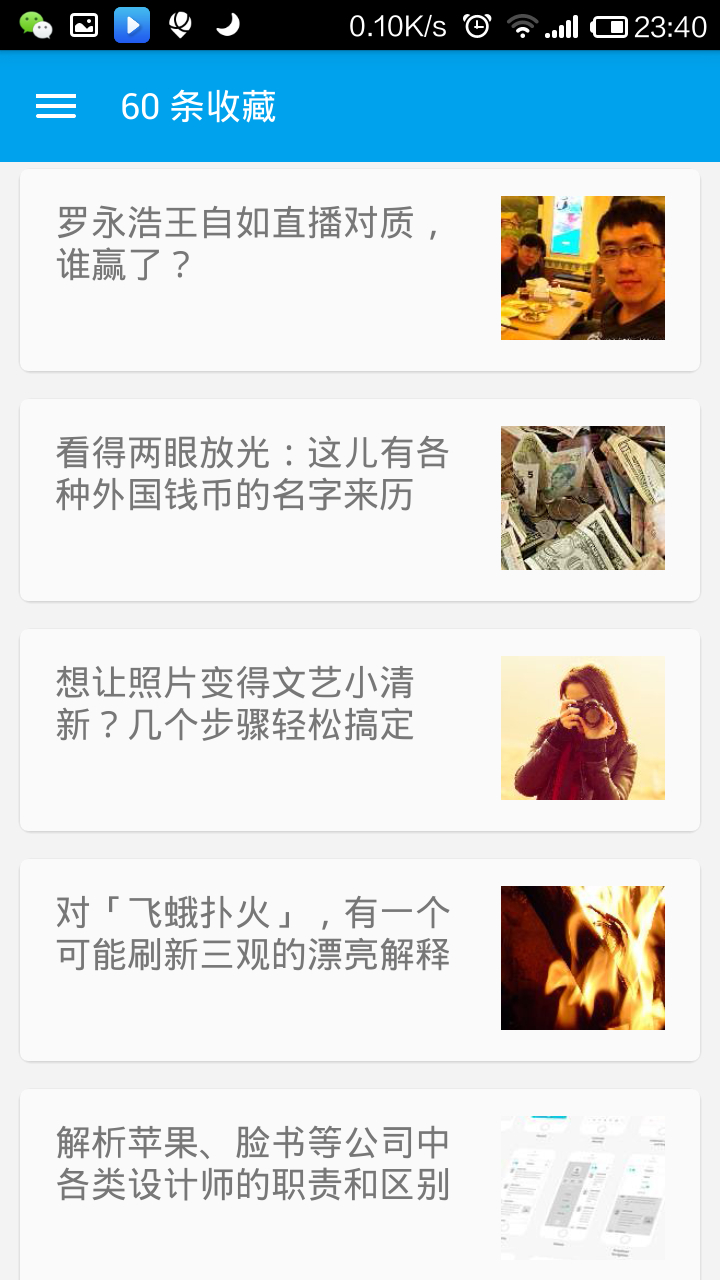Open the 飞蛾扑火 explanation article
This screenshot has height=1280, width=720.
(x=360, y=960)
